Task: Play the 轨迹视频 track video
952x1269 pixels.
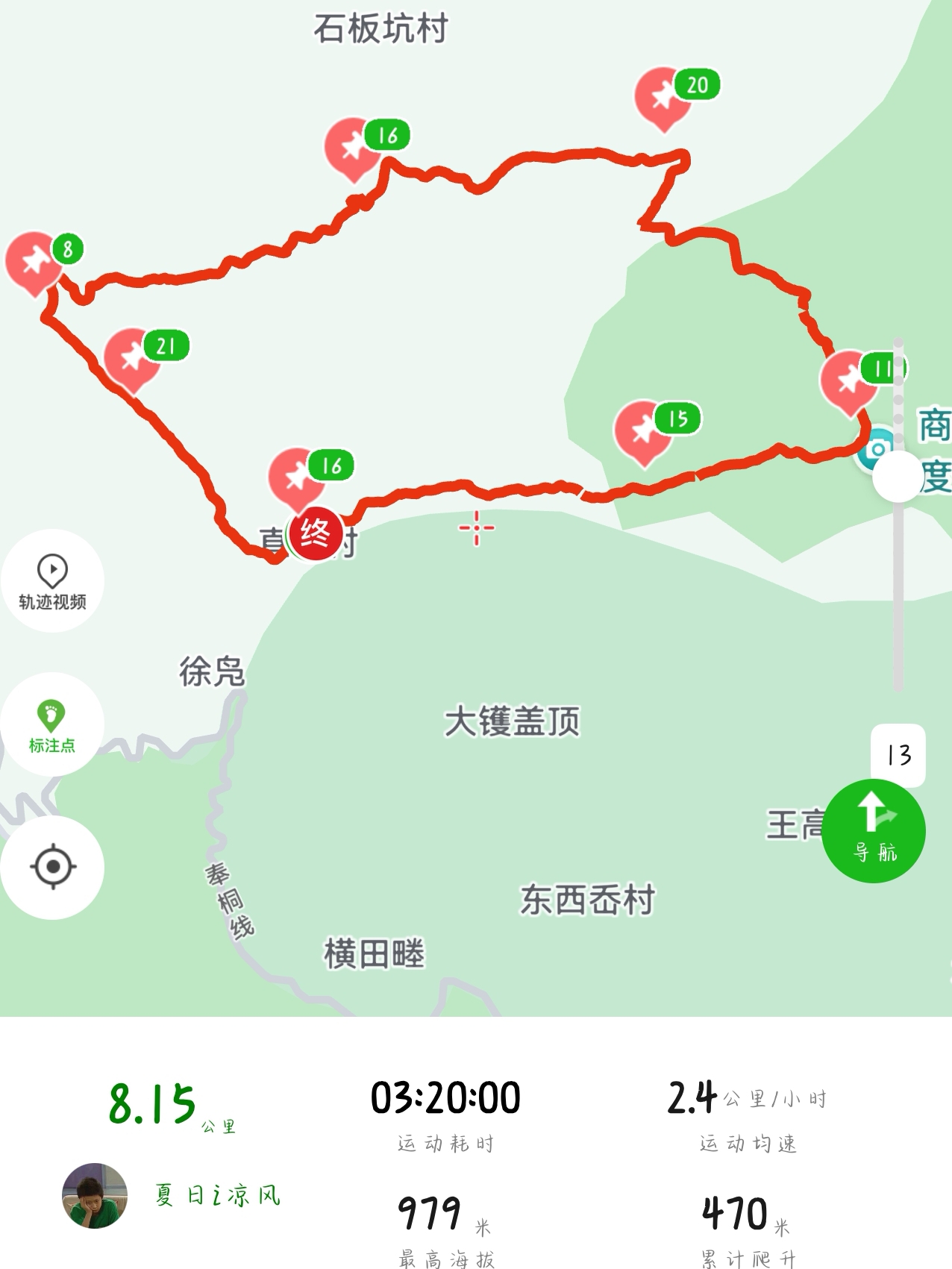Action: [x=52, y=581]
